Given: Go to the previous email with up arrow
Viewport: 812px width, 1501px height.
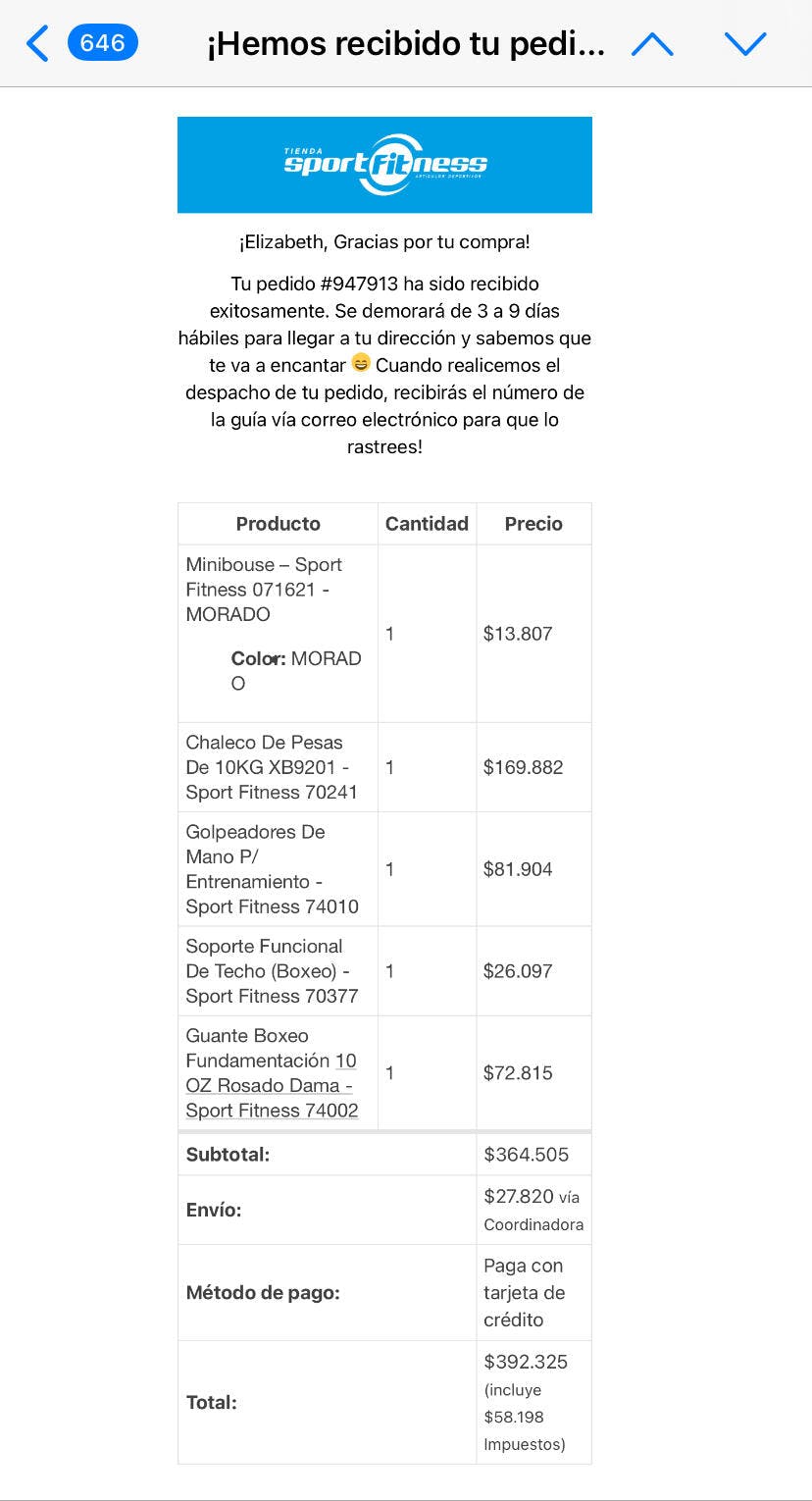Looking at the screenshot, I should tap(652, 44).
